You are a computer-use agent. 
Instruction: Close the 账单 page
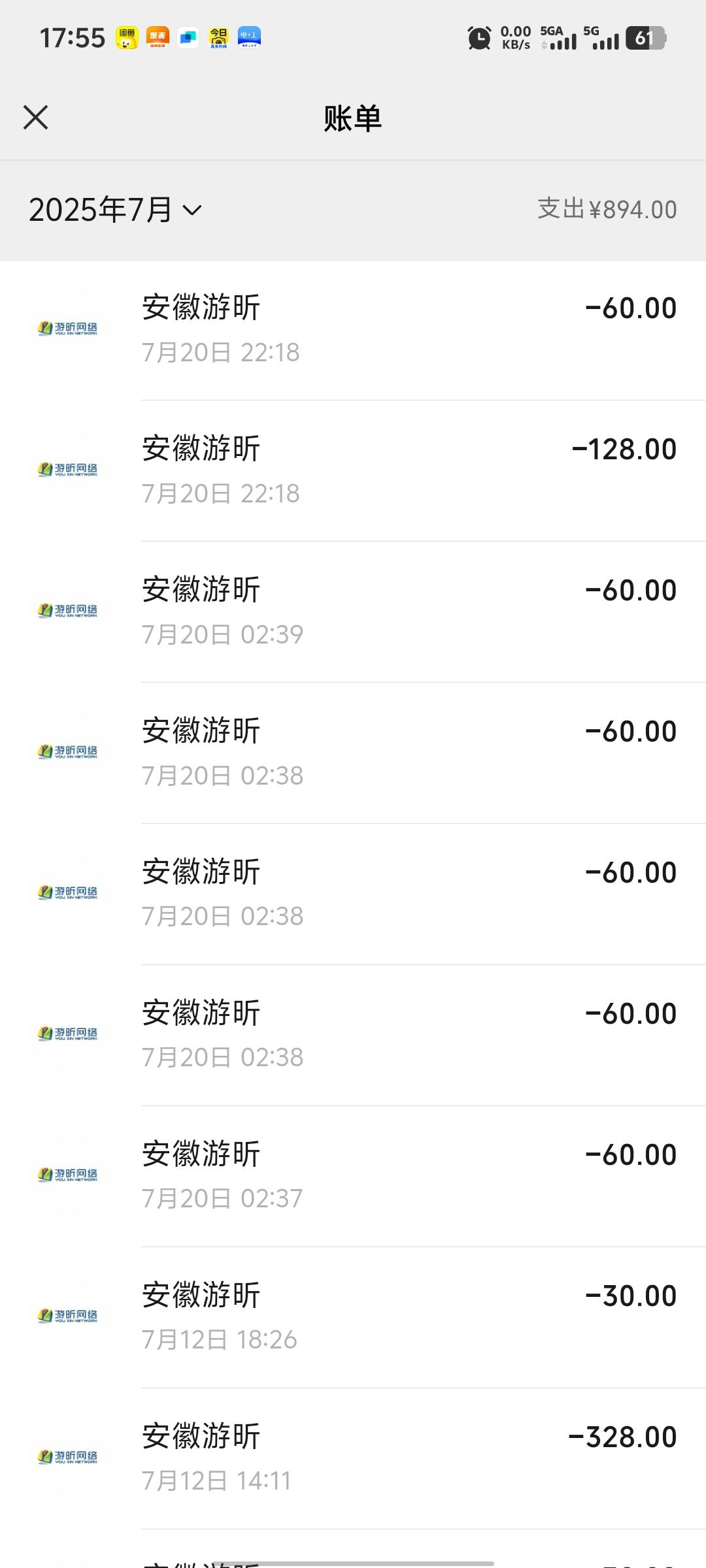[35, 118]
